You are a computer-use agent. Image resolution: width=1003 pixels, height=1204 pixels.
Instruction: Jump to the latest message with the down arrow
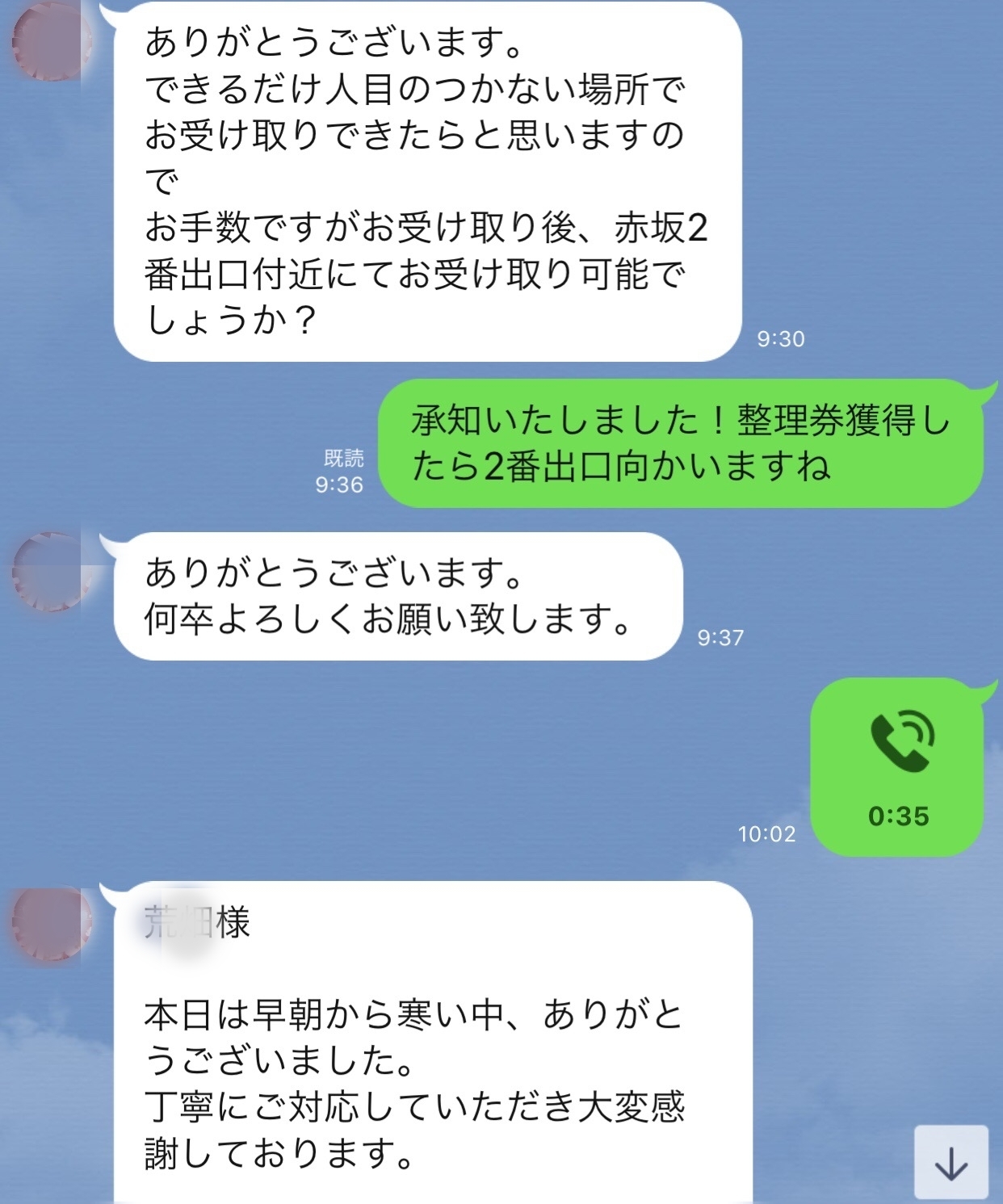click(951, 1162)
